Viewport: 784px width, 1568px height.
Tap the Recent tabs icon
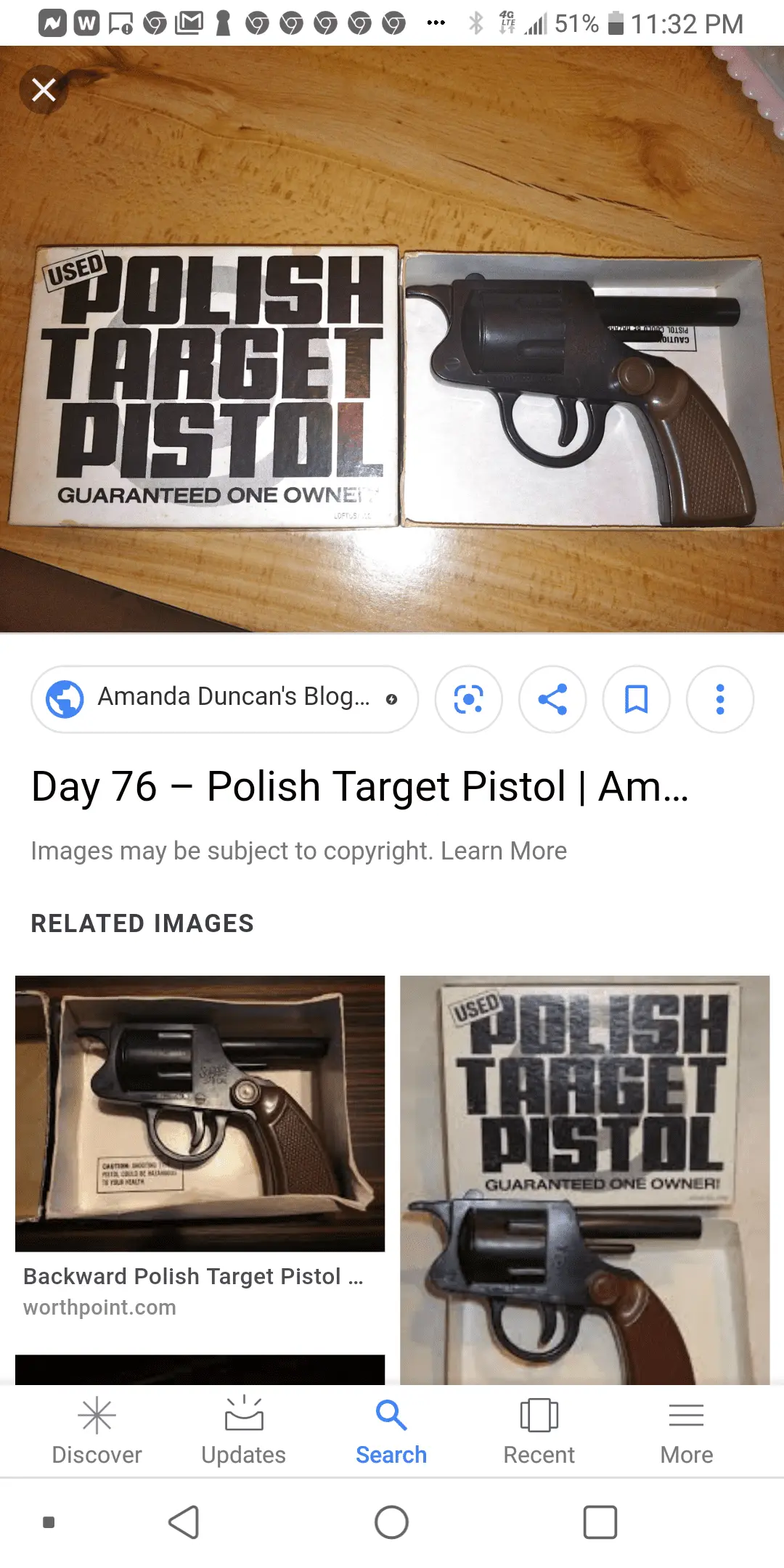539,1428
